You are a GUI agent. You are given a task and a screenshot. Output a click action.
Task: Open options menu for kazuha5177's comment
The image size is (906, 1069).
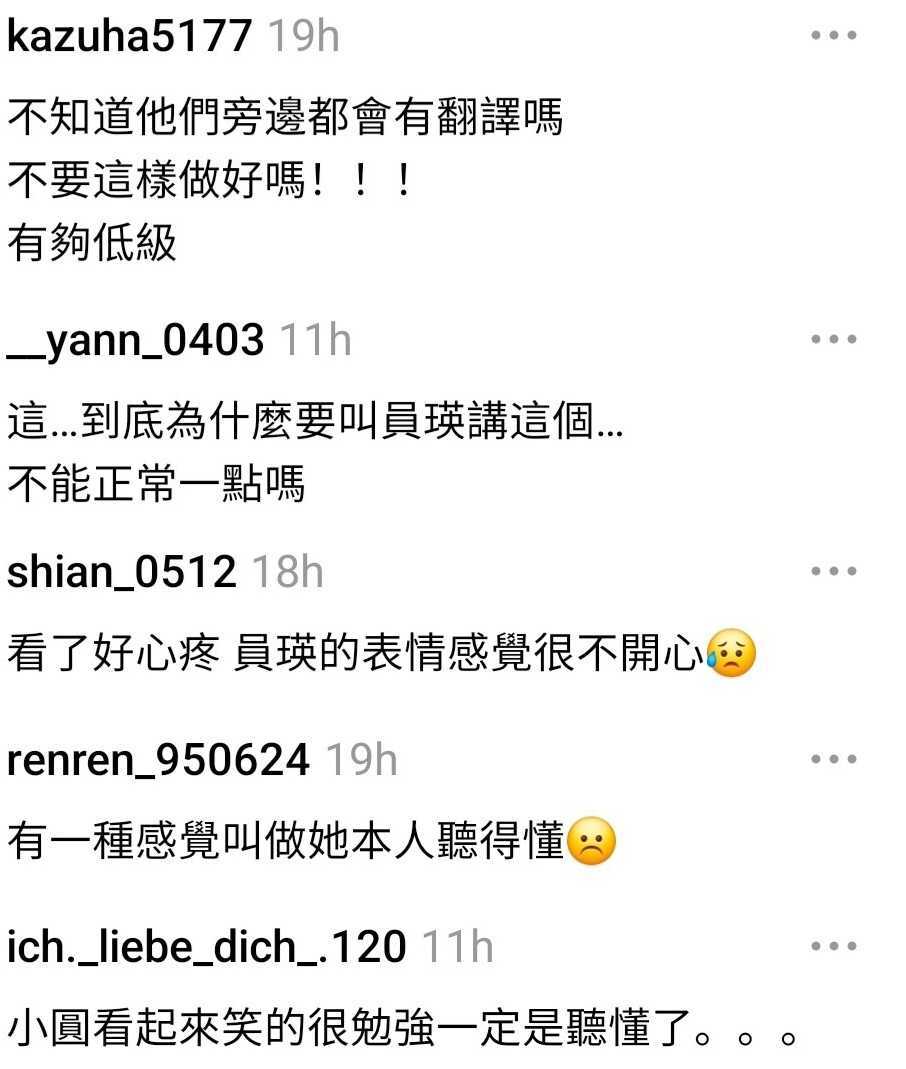(833, 35)
